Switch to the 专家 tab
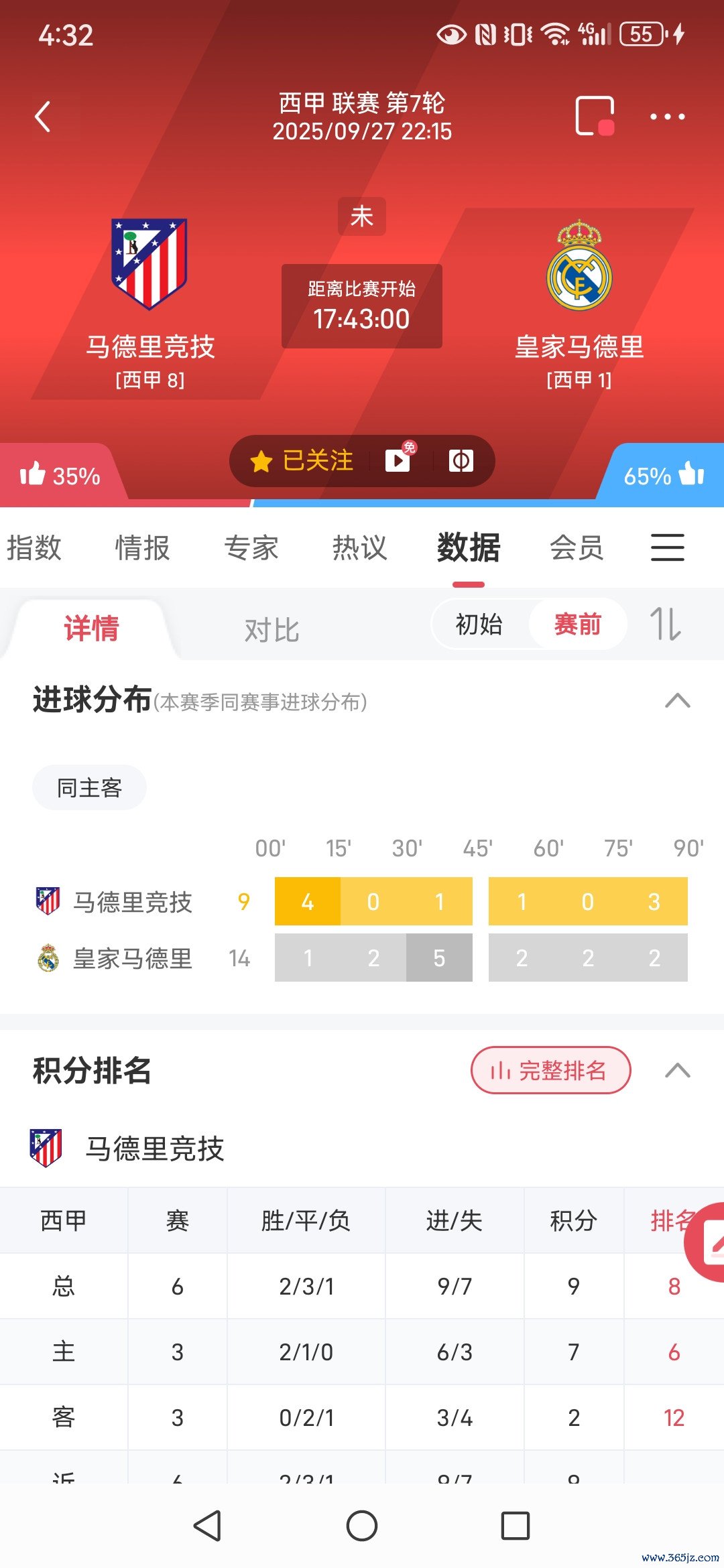This screenshot has width=724, height=1568. coord(251,547)
